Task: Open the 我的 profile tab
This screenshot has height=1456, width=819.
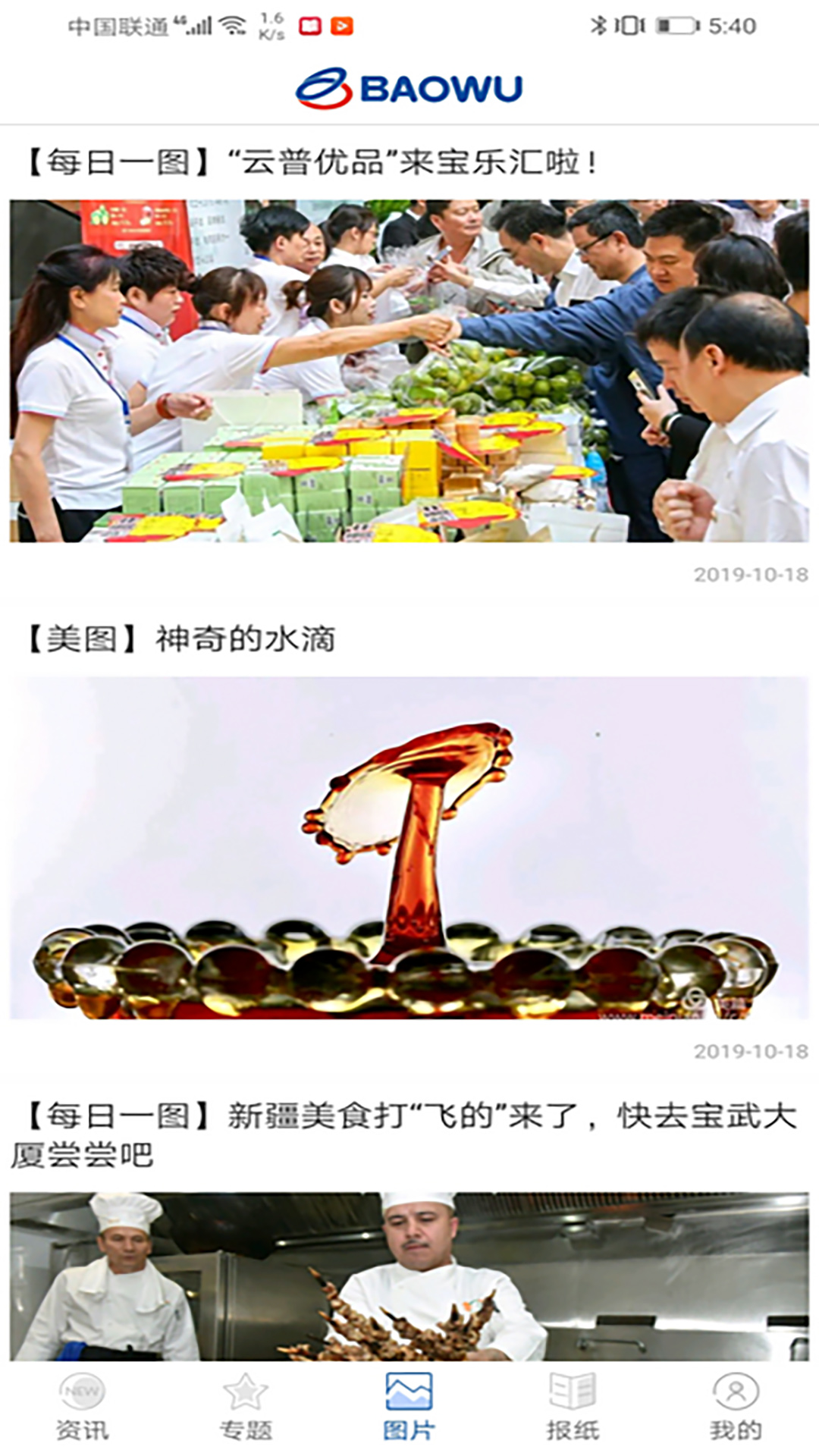Action: pos(736,1406)
